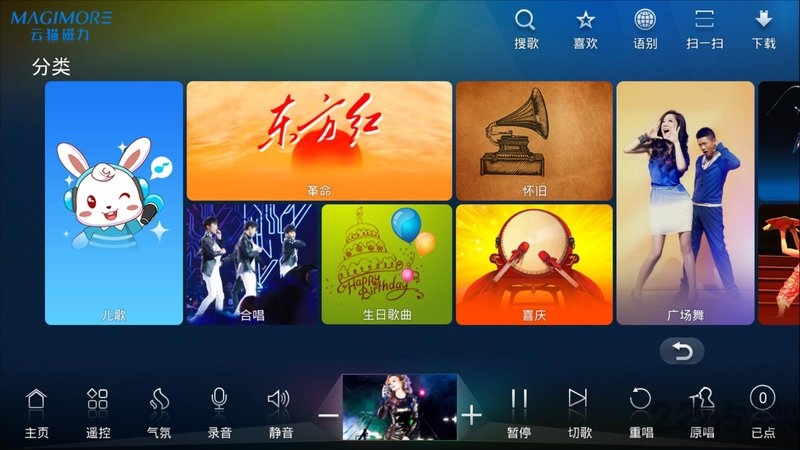
Task: Pause the playing song with 暂停
Action: tap(518, 410)
